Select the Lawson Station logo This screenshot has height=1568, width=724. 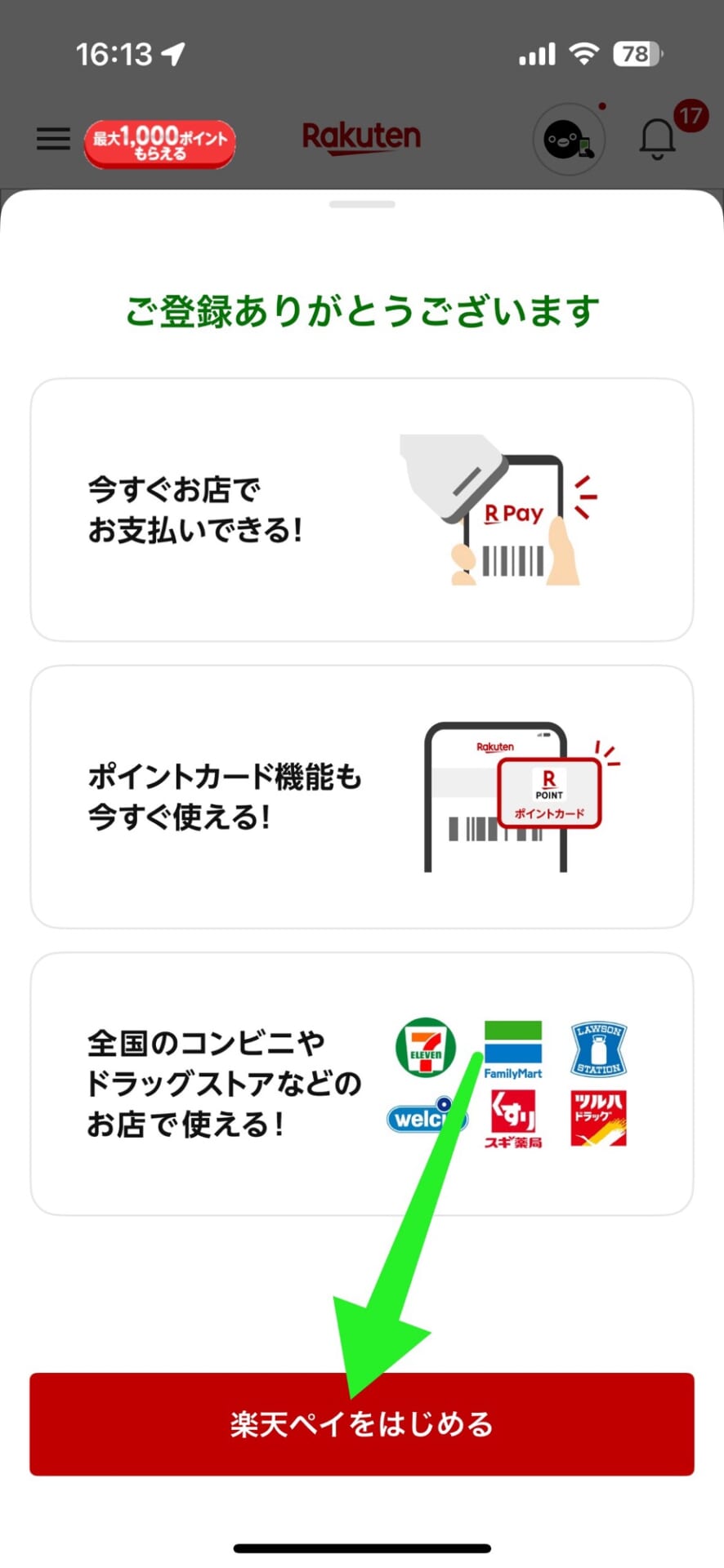597,1048
